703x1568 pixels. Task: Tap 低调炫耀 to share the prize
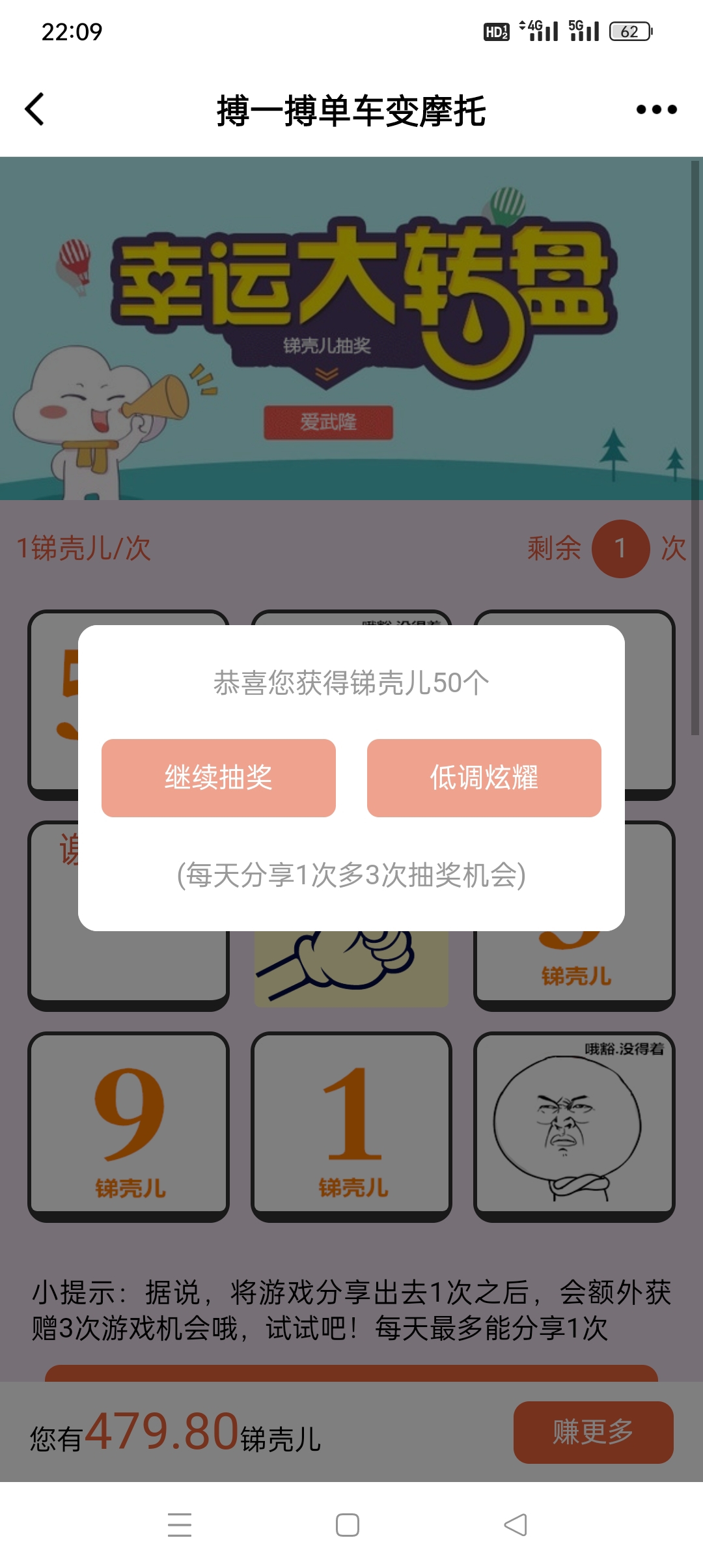[x=484, y=777]
